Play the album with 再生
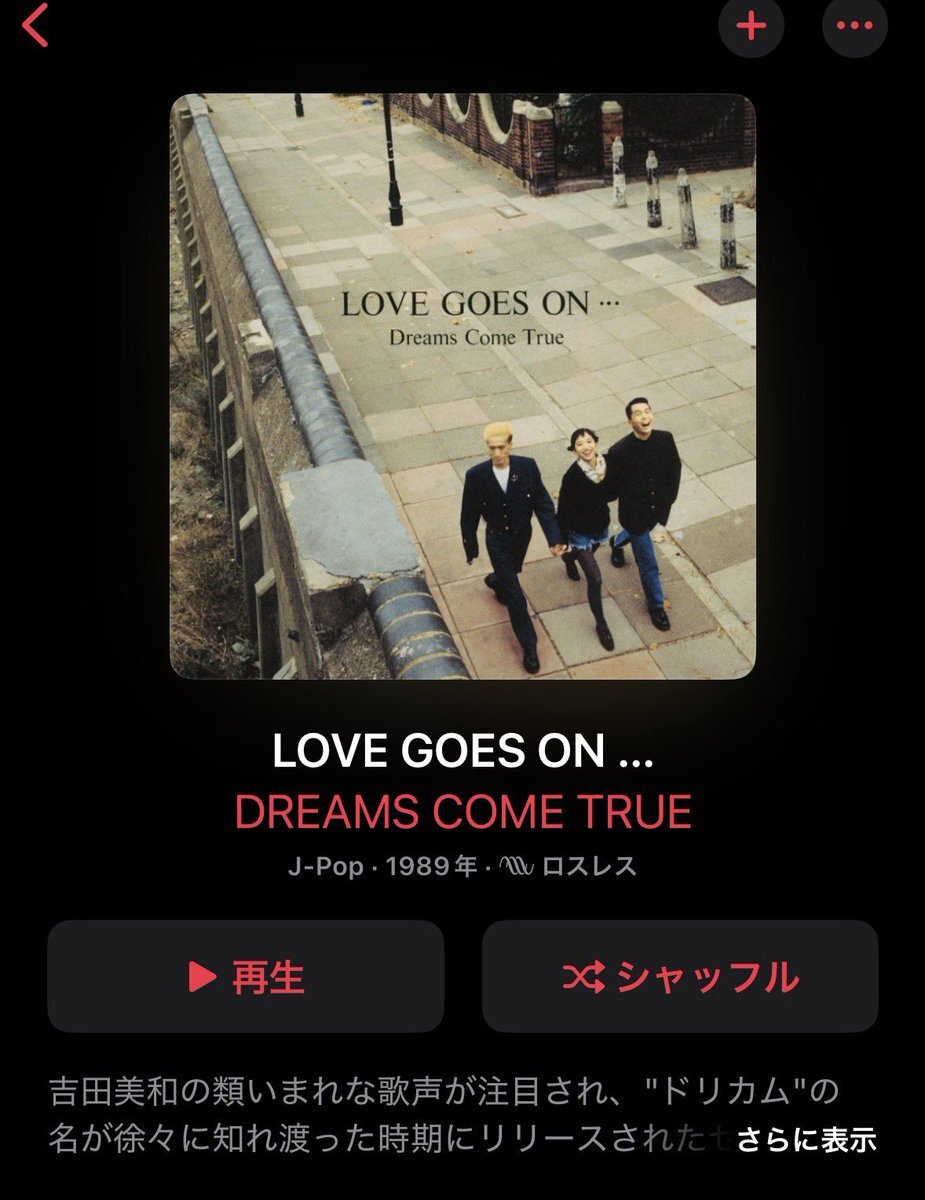This screenshot has height=1200, width=925. point(246,976)
